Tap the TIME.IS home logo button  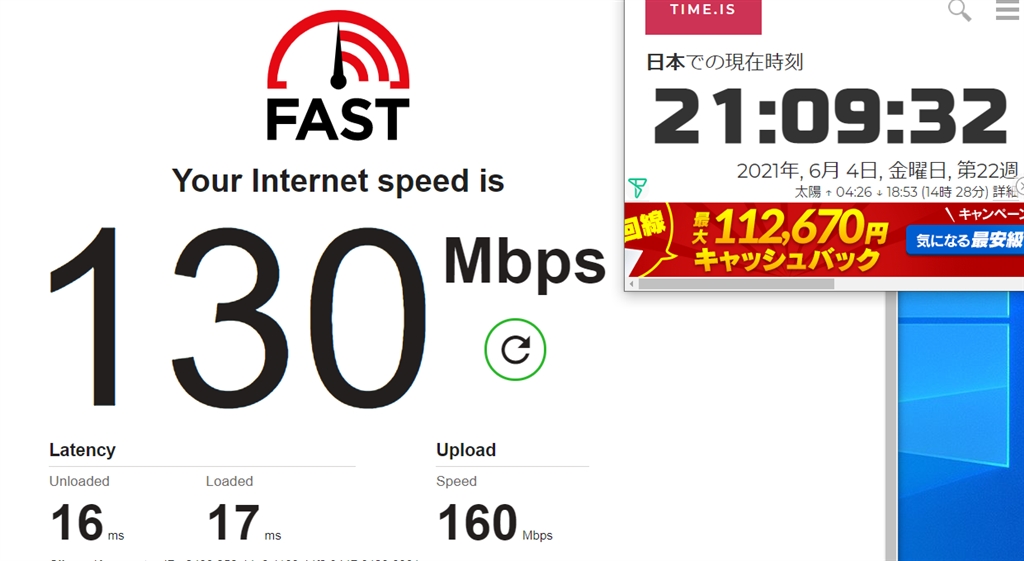click(703, 14)
